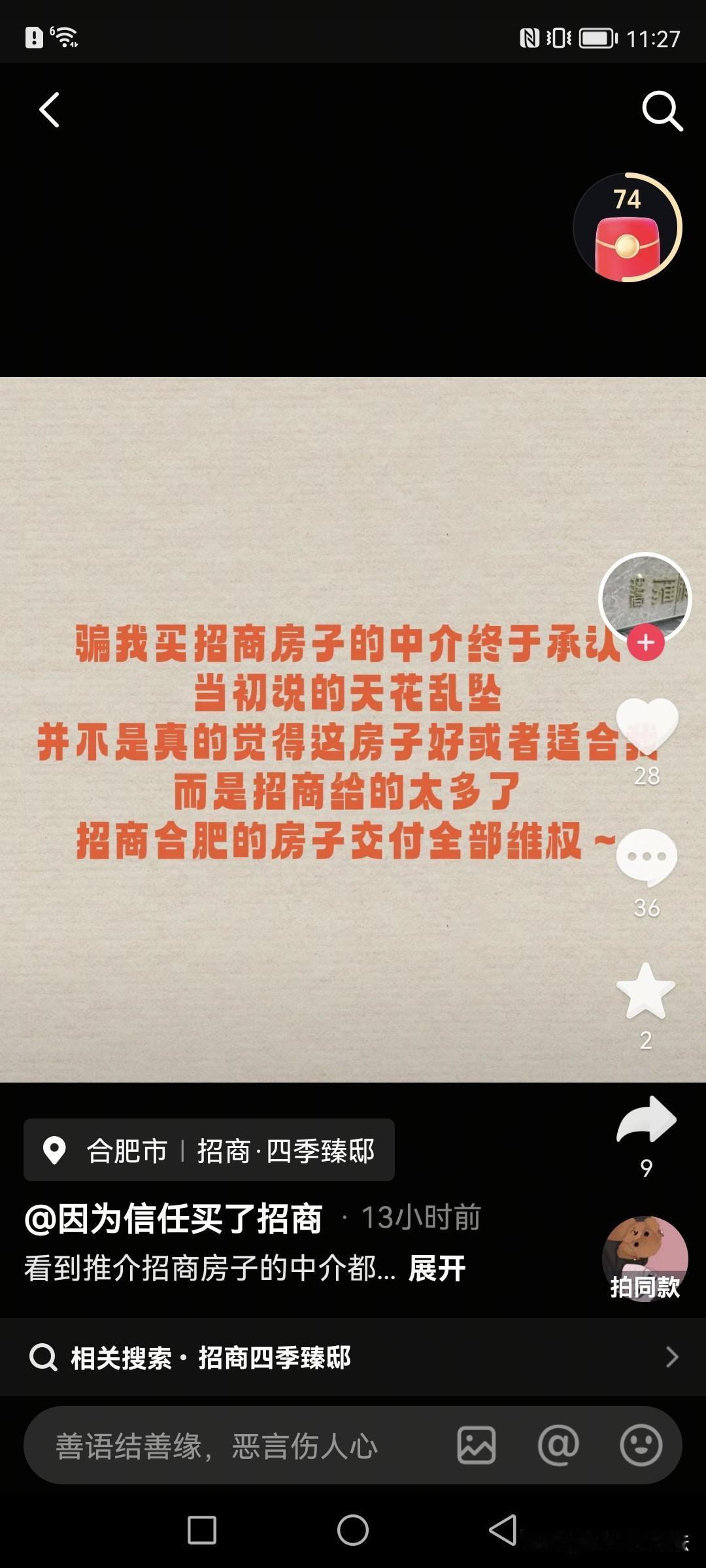
Task: Toggle back navigation with the arrow
Action: point(49,109)
